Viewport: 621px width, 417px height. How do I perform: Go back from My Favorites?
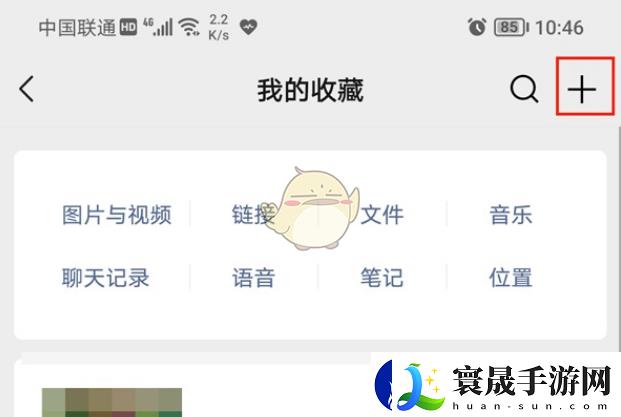(27, 89)
